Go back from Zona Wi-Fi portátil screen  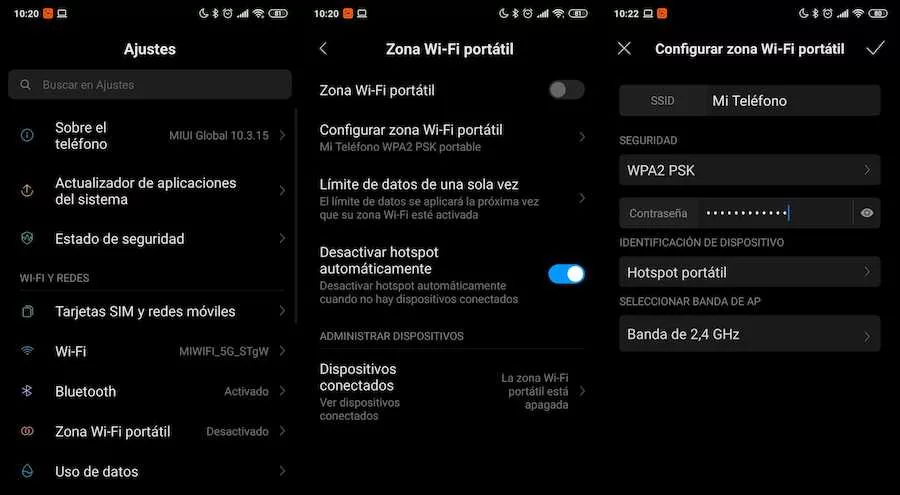pyautogui.click(x=323, y=49)
